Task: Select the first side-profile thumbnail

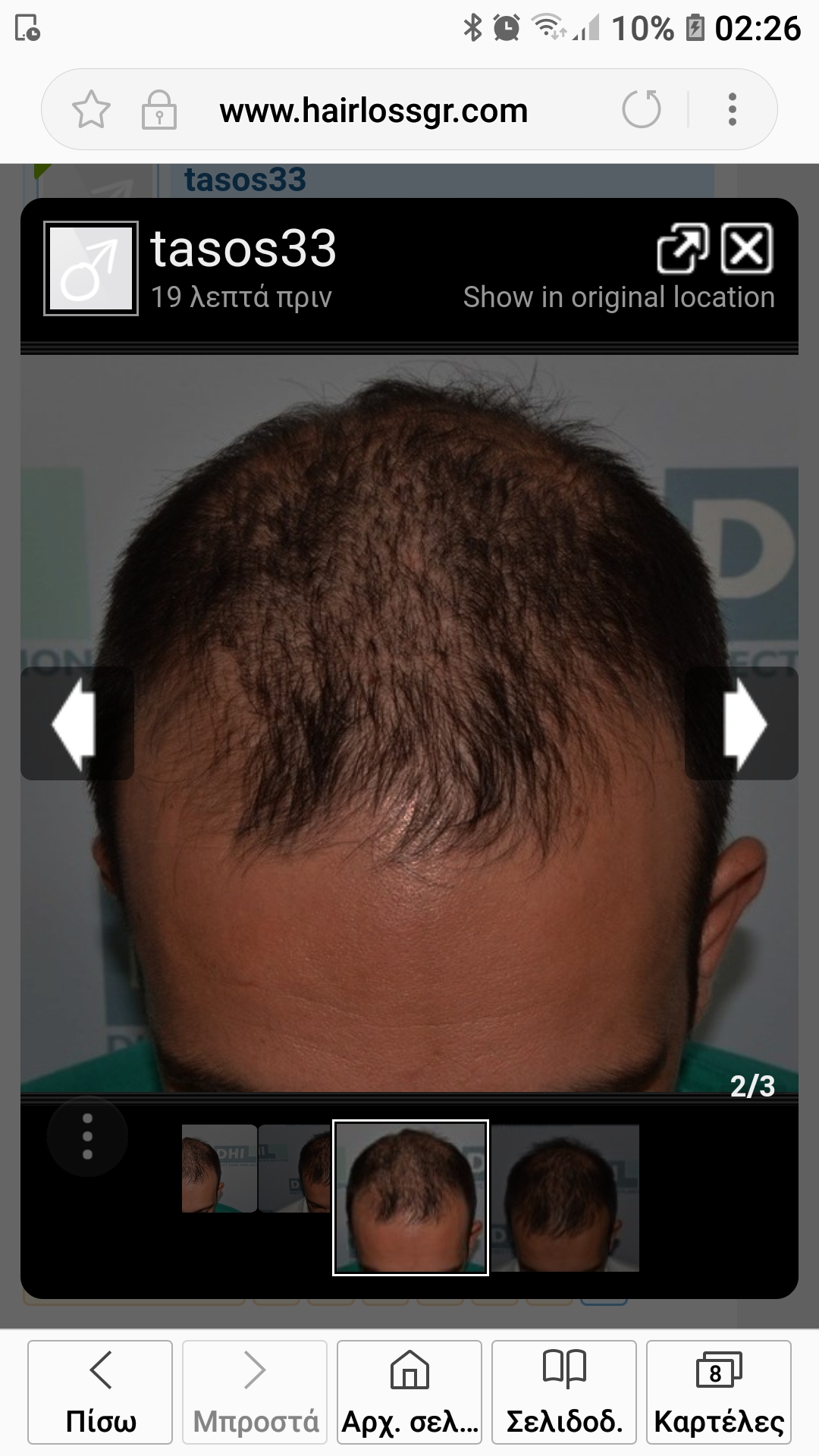Action: 219,1169
